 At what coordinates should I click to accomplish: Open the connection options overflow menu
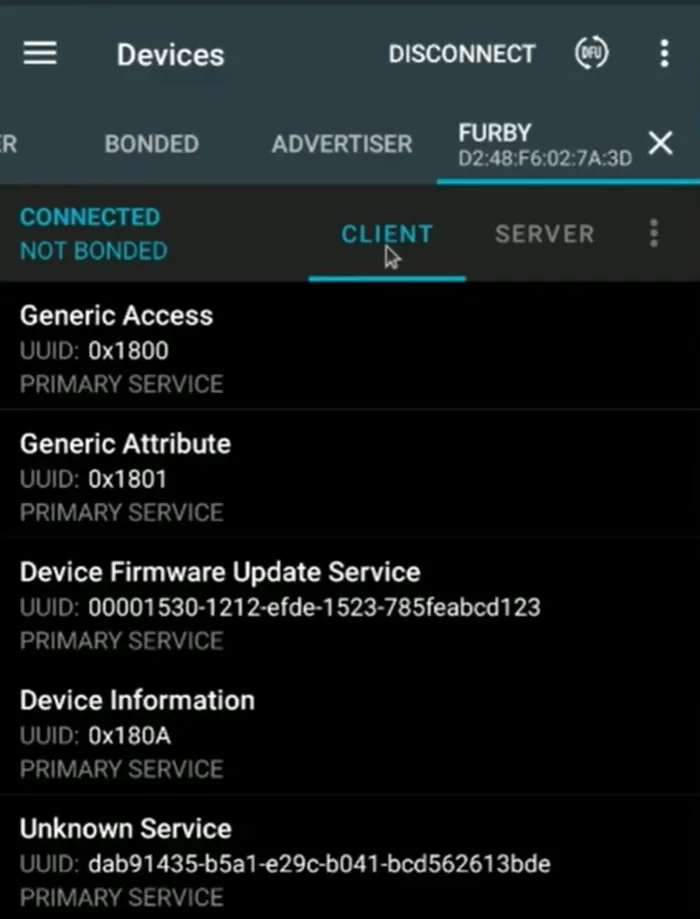pos(653,234)
